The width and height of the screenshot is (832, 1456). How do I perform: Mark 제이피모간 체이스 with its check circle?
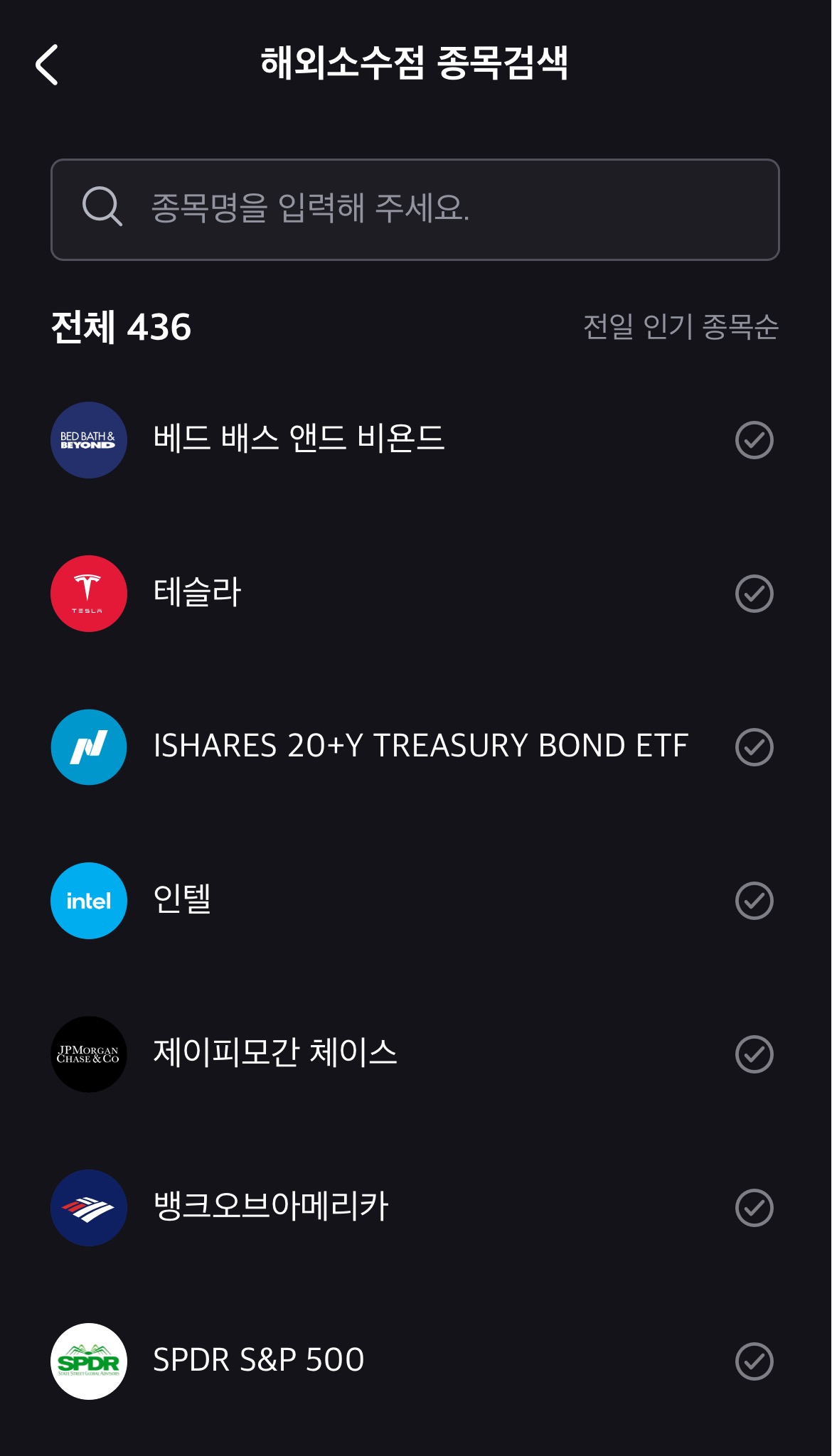tap(754, 1054)
